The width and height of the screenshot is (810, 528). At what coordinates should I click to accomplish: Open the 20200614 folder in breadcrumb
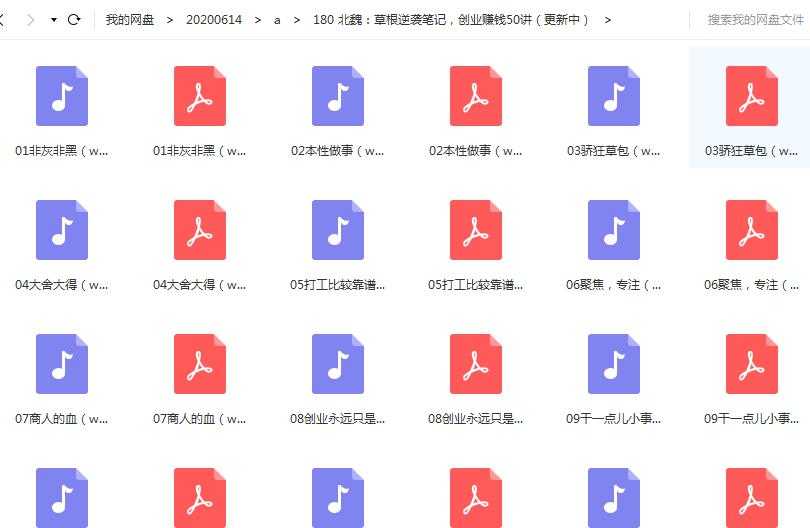coord(214,19)
